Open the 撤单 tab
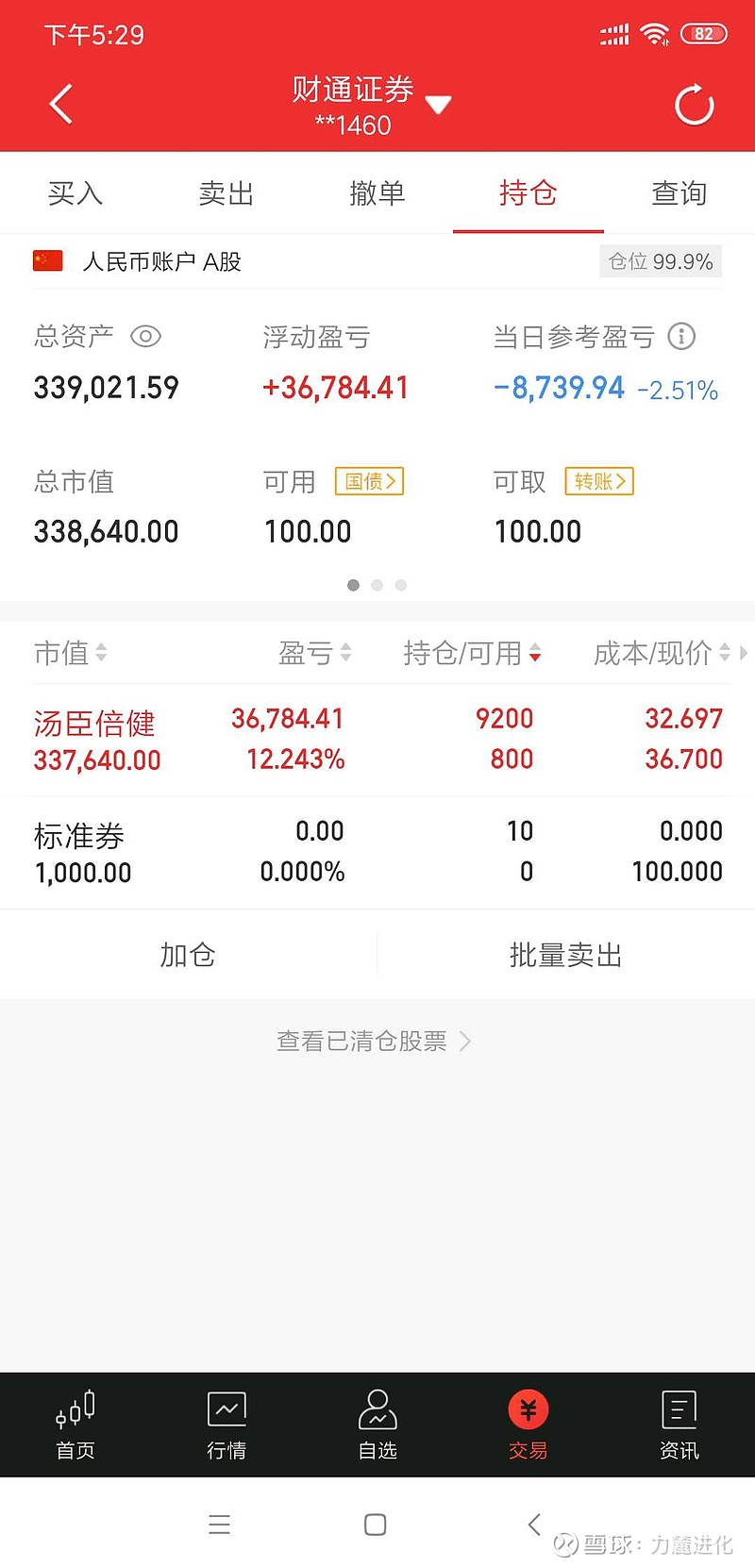 point(377,193)
